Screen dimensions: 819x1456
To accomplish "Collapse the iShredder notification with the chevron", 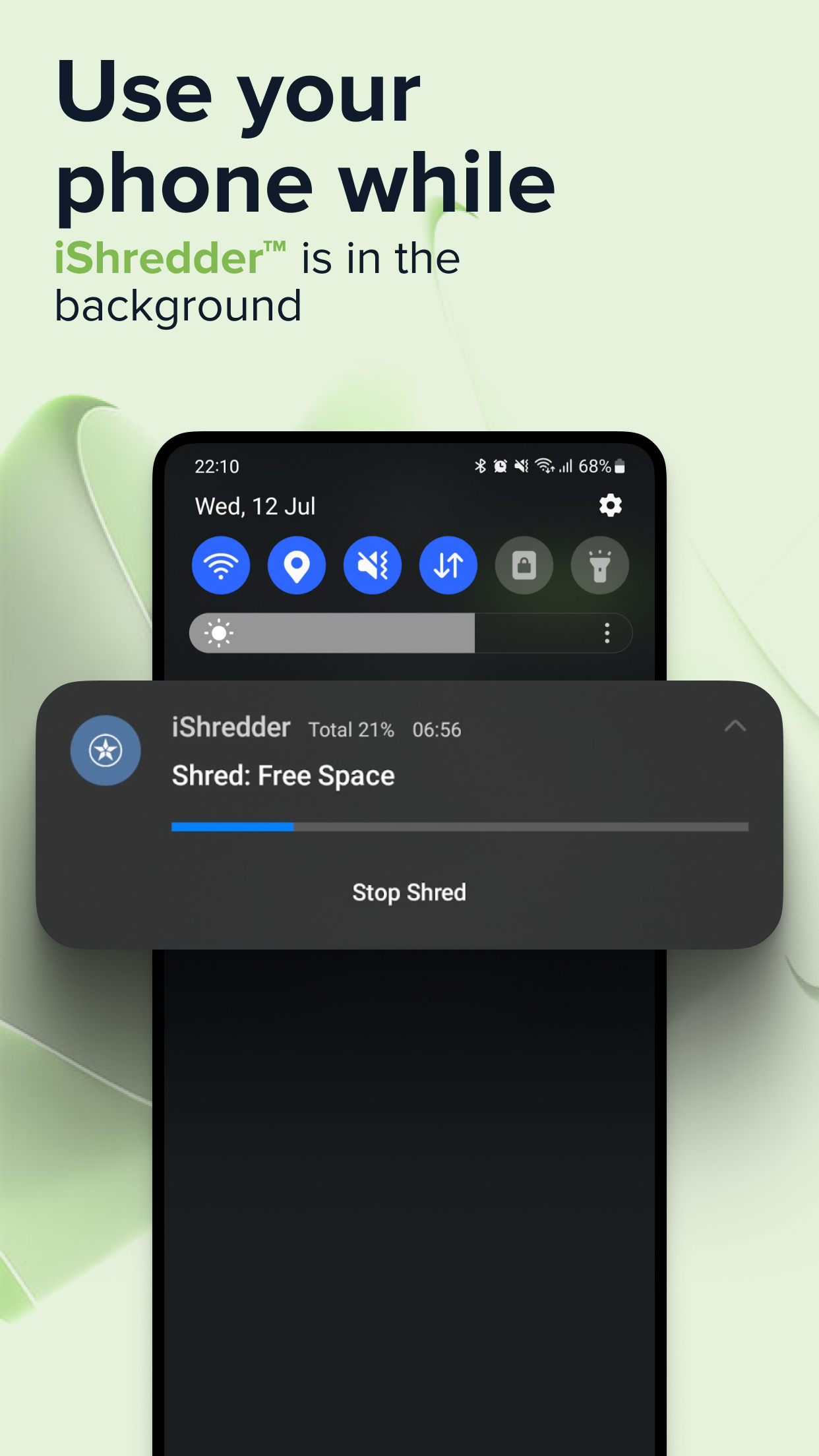I will tap(737, 727).
